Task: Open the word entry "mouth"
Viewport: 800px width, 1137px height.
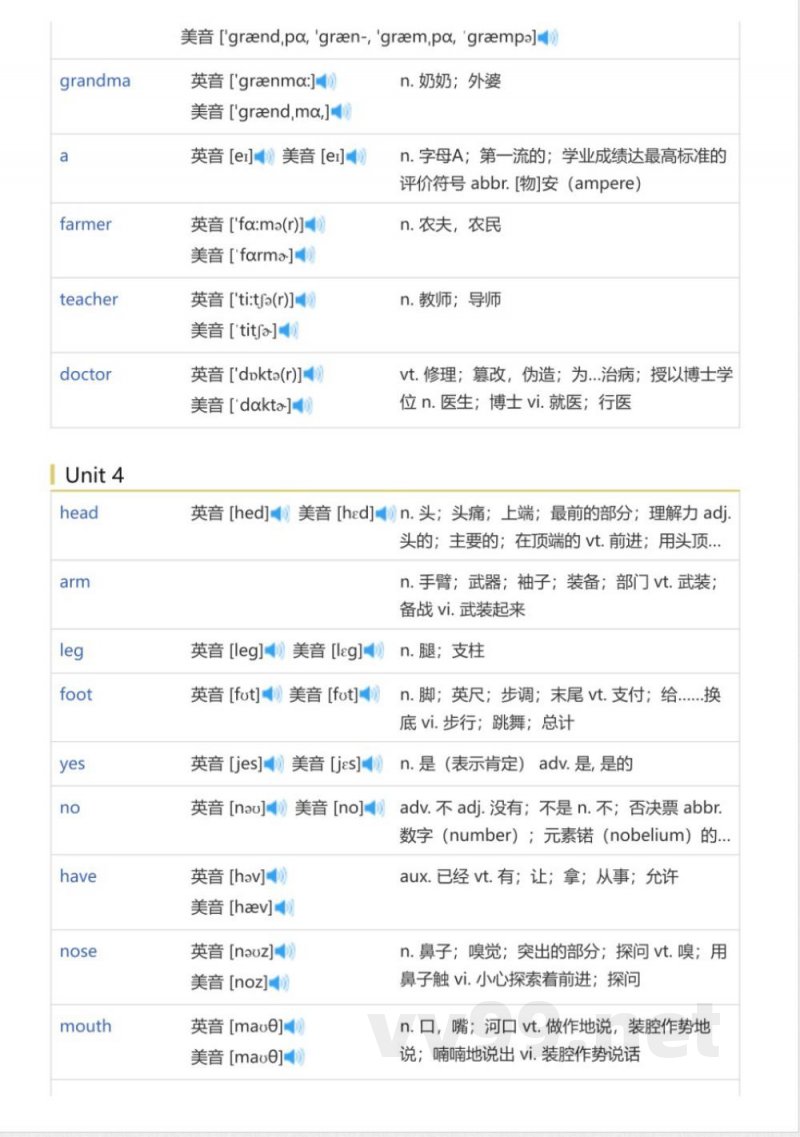Action: point(85,1026)
